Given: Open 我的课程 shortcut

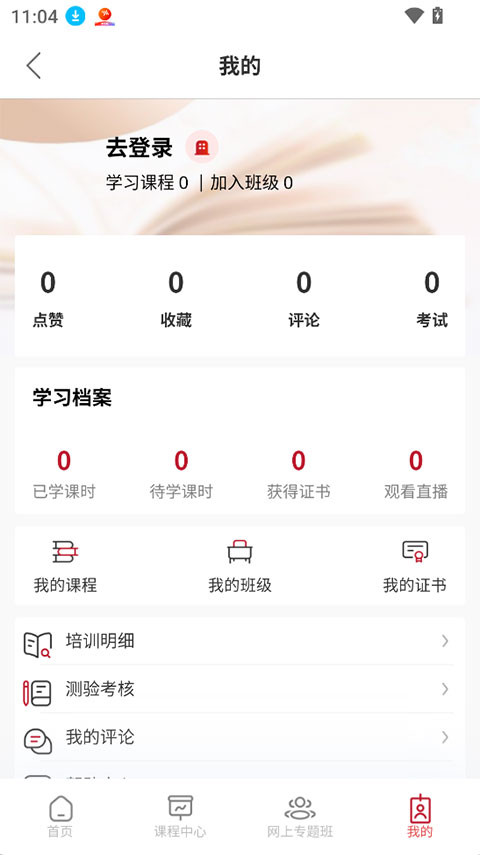Looking at the screenshot, I should (65, 566).
